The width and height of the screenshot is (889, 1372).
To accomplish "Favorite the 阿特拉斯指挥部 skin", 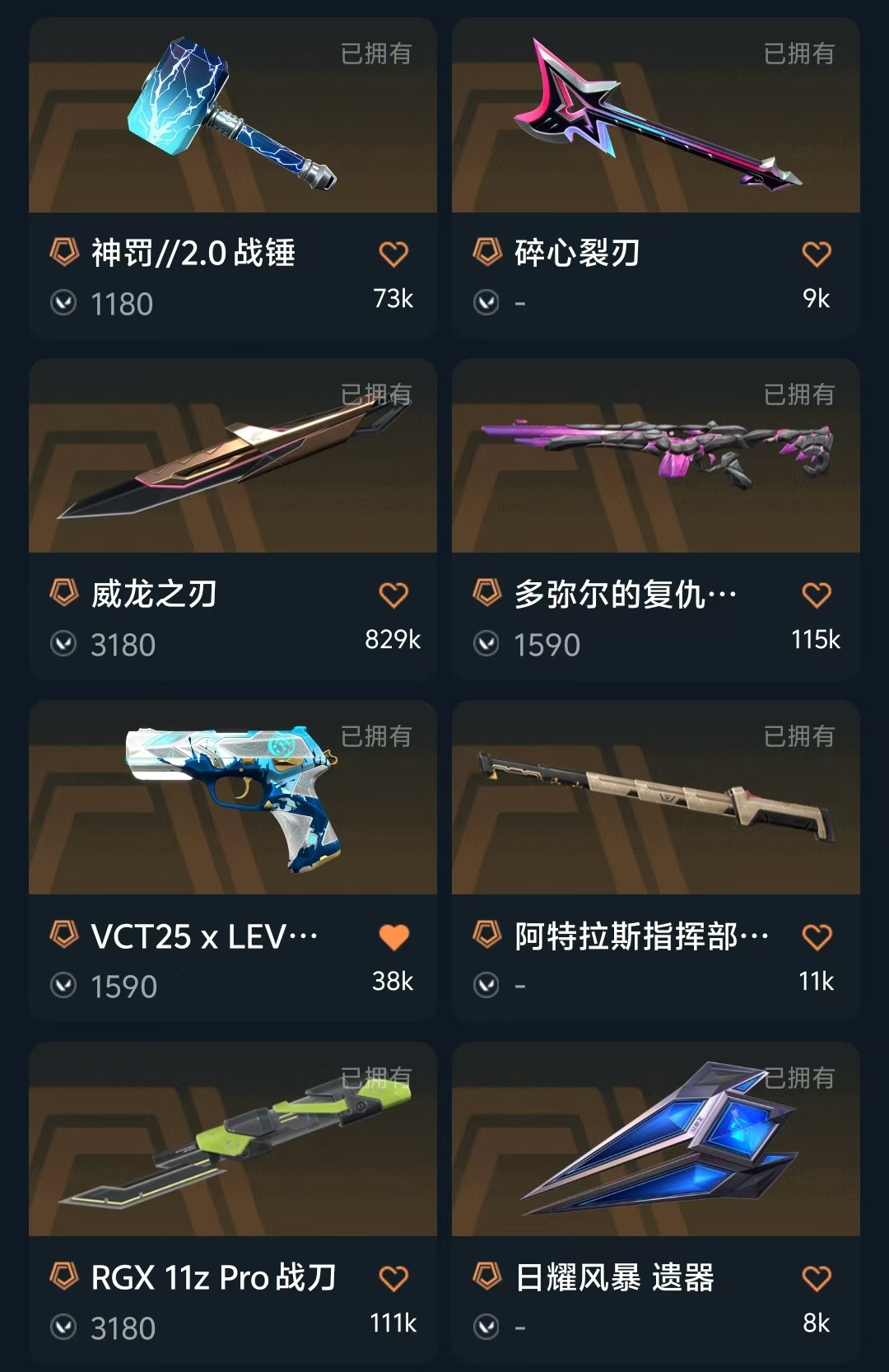I will 817,937.
